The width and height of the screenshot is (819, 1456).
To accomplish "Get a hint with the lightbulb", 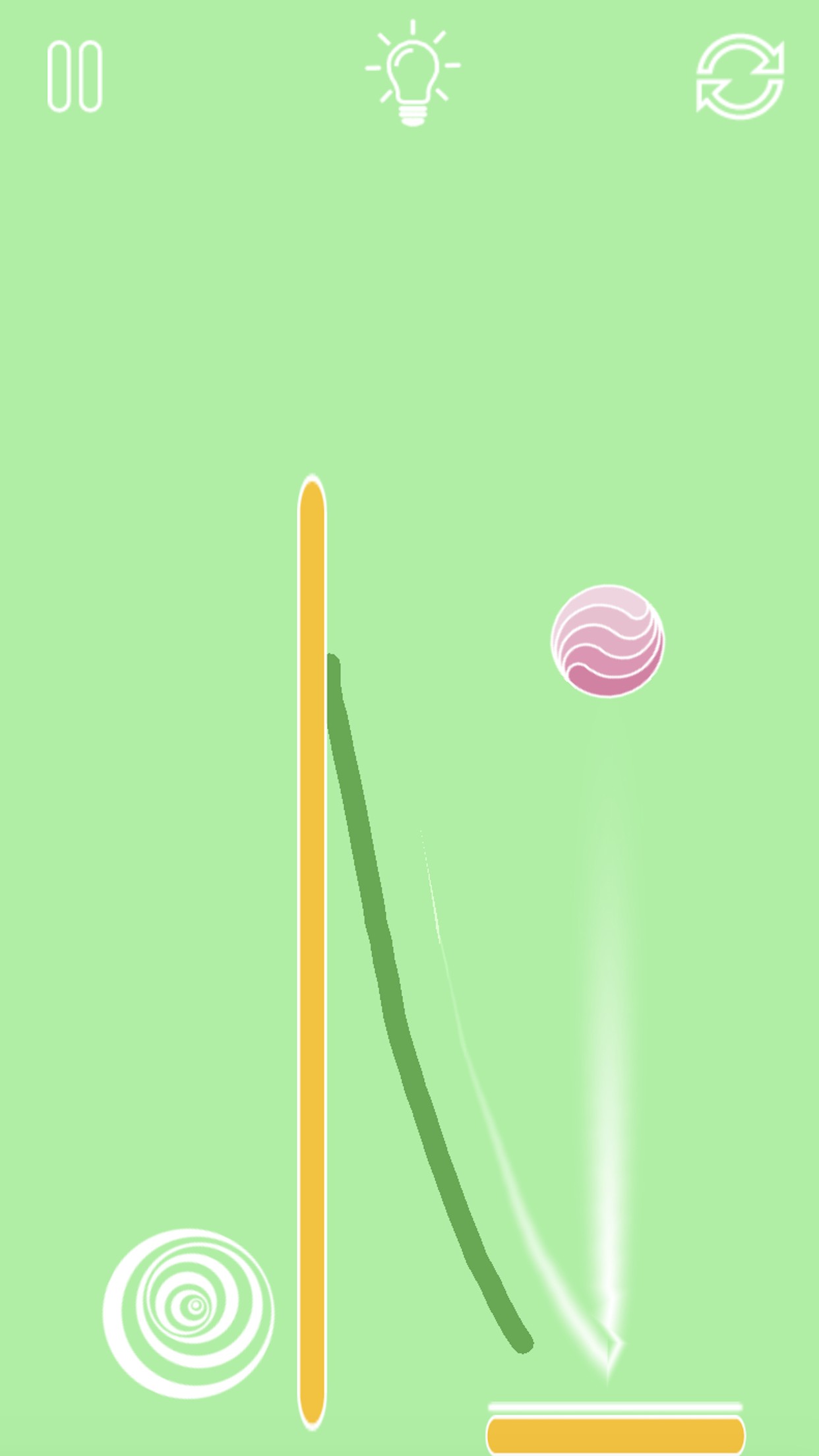I will 413,74.
